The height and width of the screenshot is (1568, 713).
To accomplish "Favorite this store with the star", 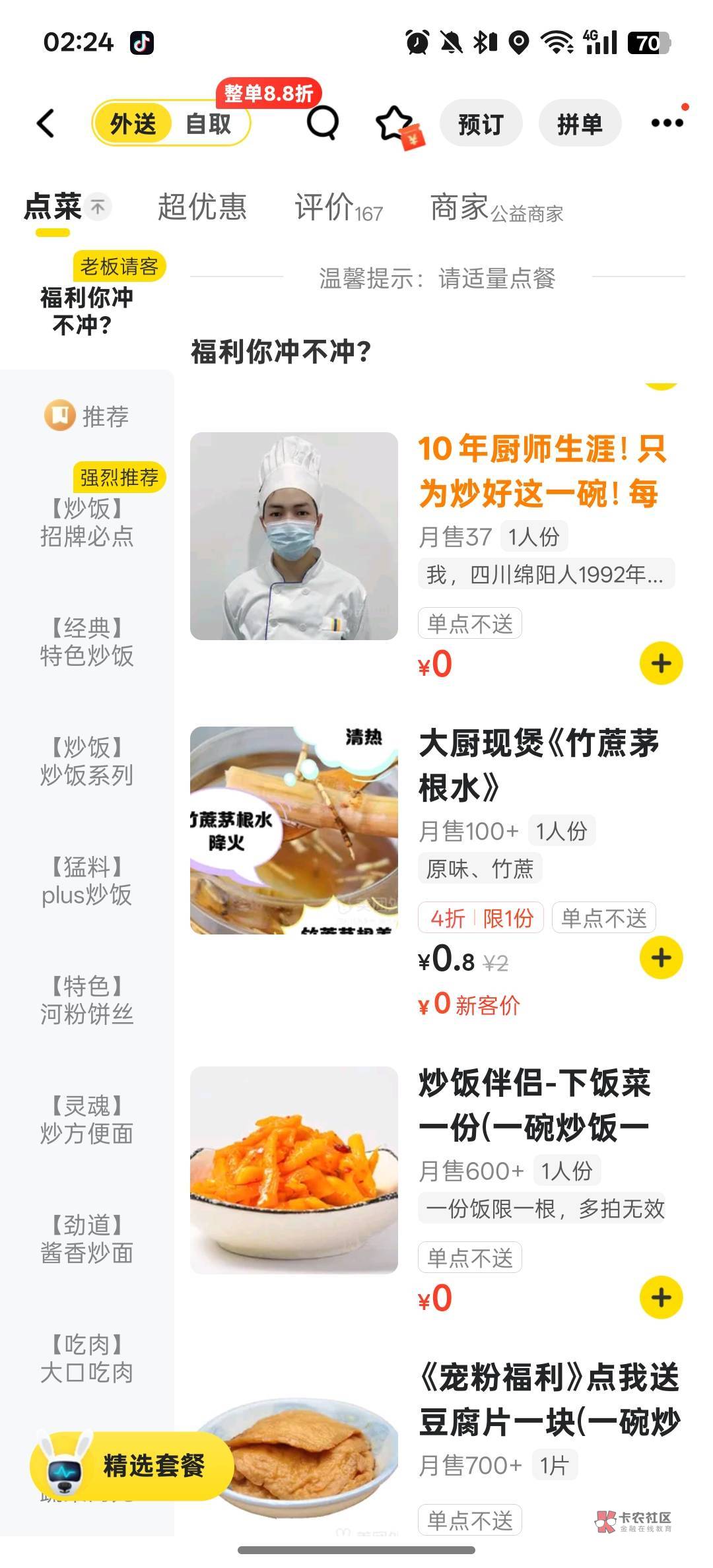I will coord(395,123).
